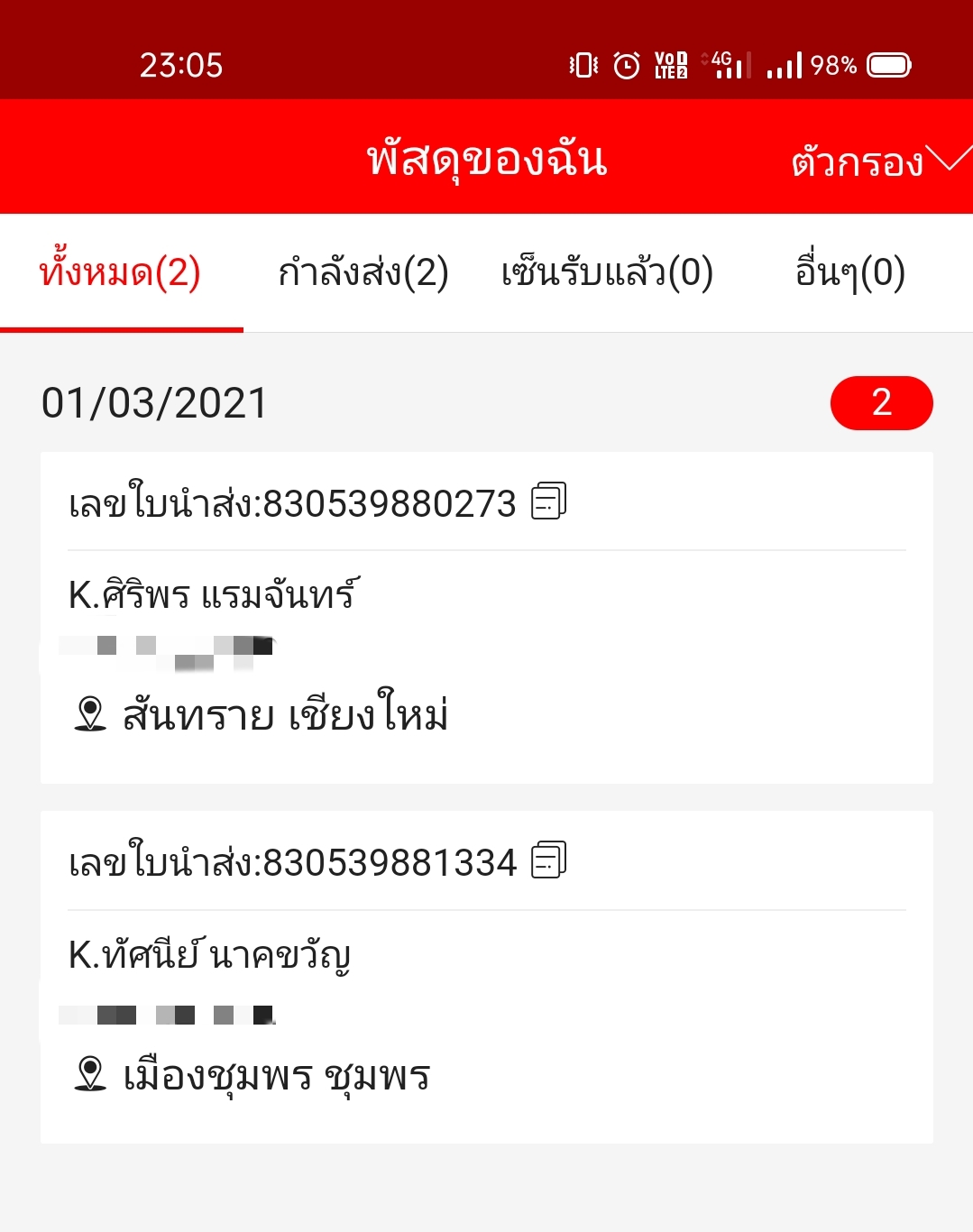Collapse the 01/03/2021 date group
Screen dimensions: 973x1232
pos(153,403)
